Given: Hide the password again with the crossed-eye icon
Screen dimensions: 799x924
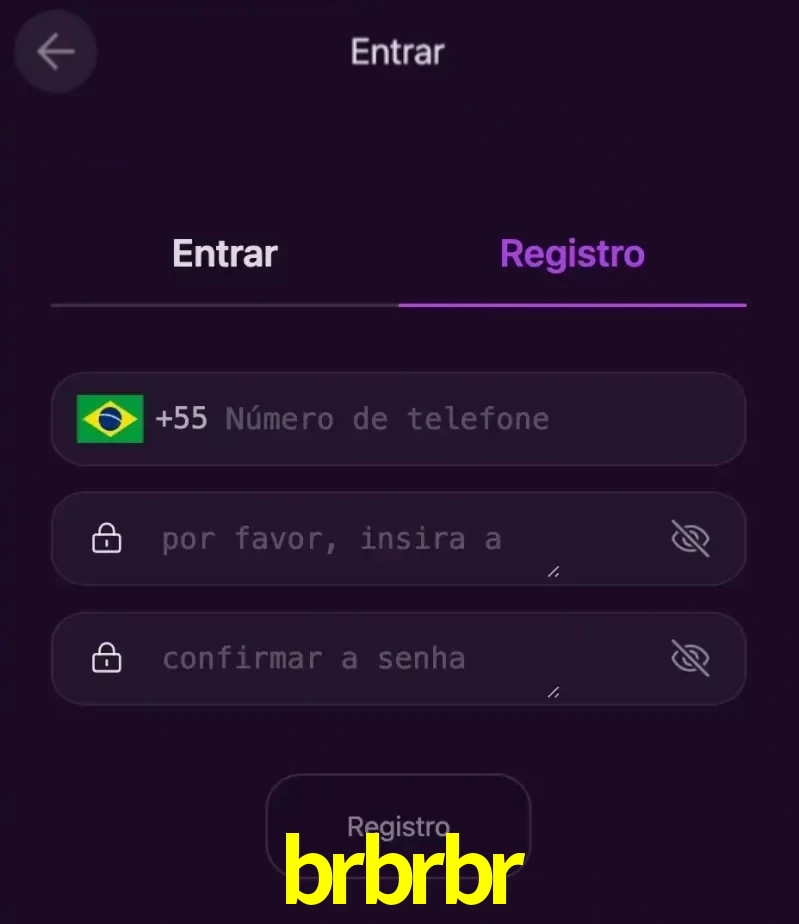Looking at the screenshot, I should pos(691,538).
